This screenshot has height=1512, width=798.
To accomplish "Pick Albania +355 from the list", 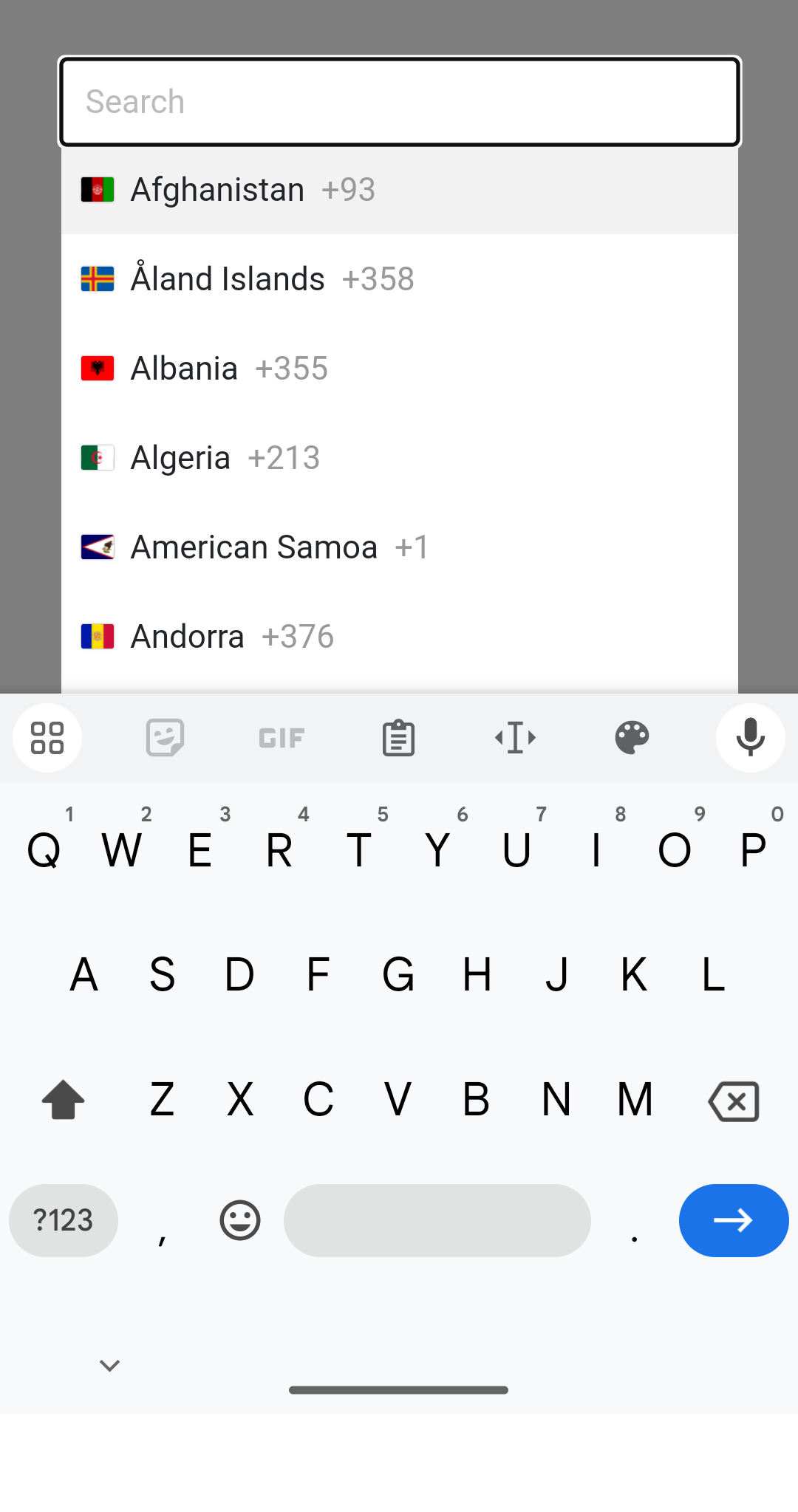I will (399, 369).
